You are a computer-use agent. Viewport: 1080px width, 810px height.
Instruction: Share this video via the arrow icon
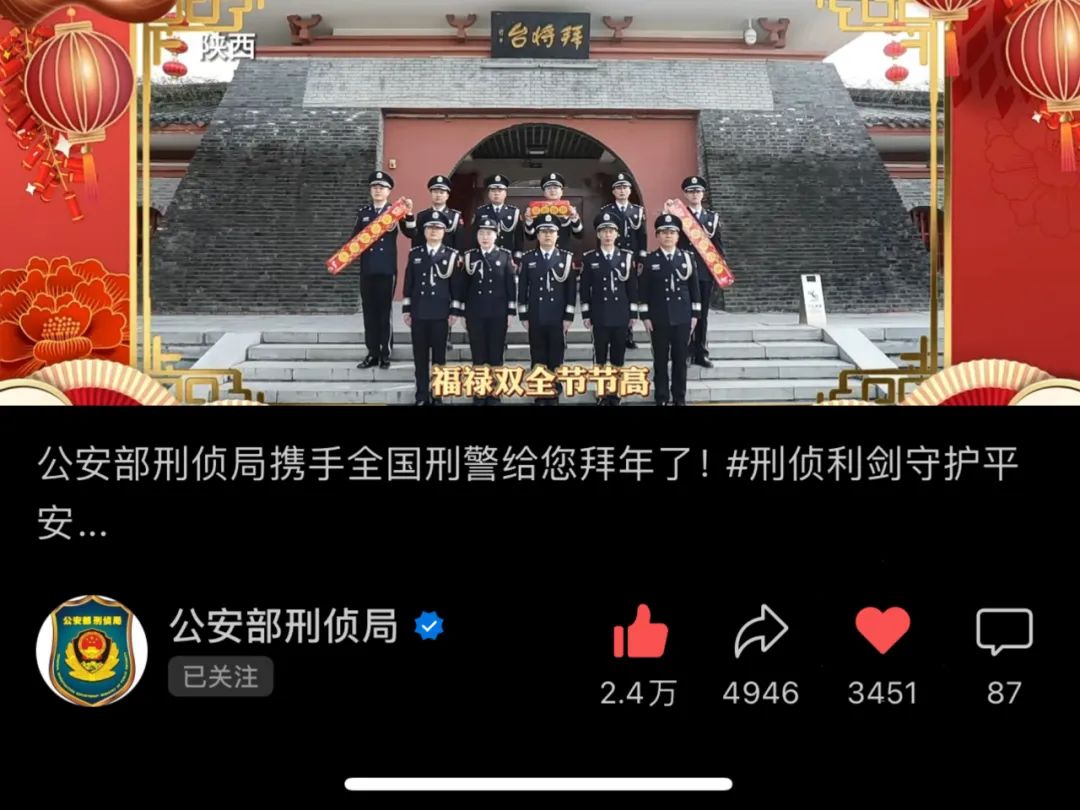click(761, 632)
